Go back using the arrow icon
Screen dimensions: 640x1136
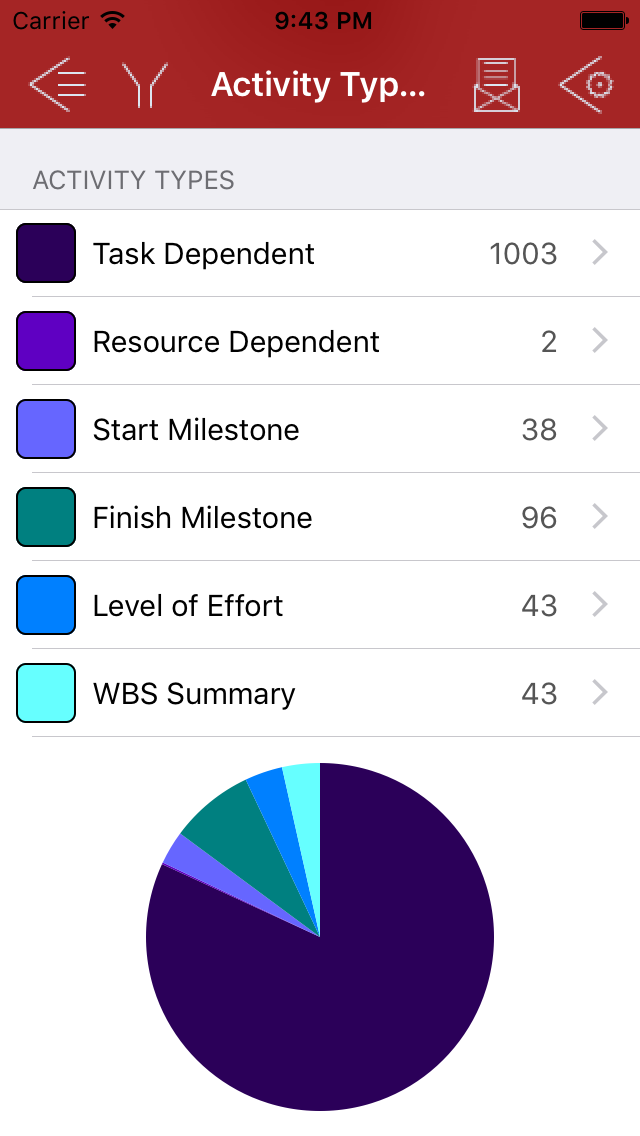pyautogui.click(x=57, y=84)
